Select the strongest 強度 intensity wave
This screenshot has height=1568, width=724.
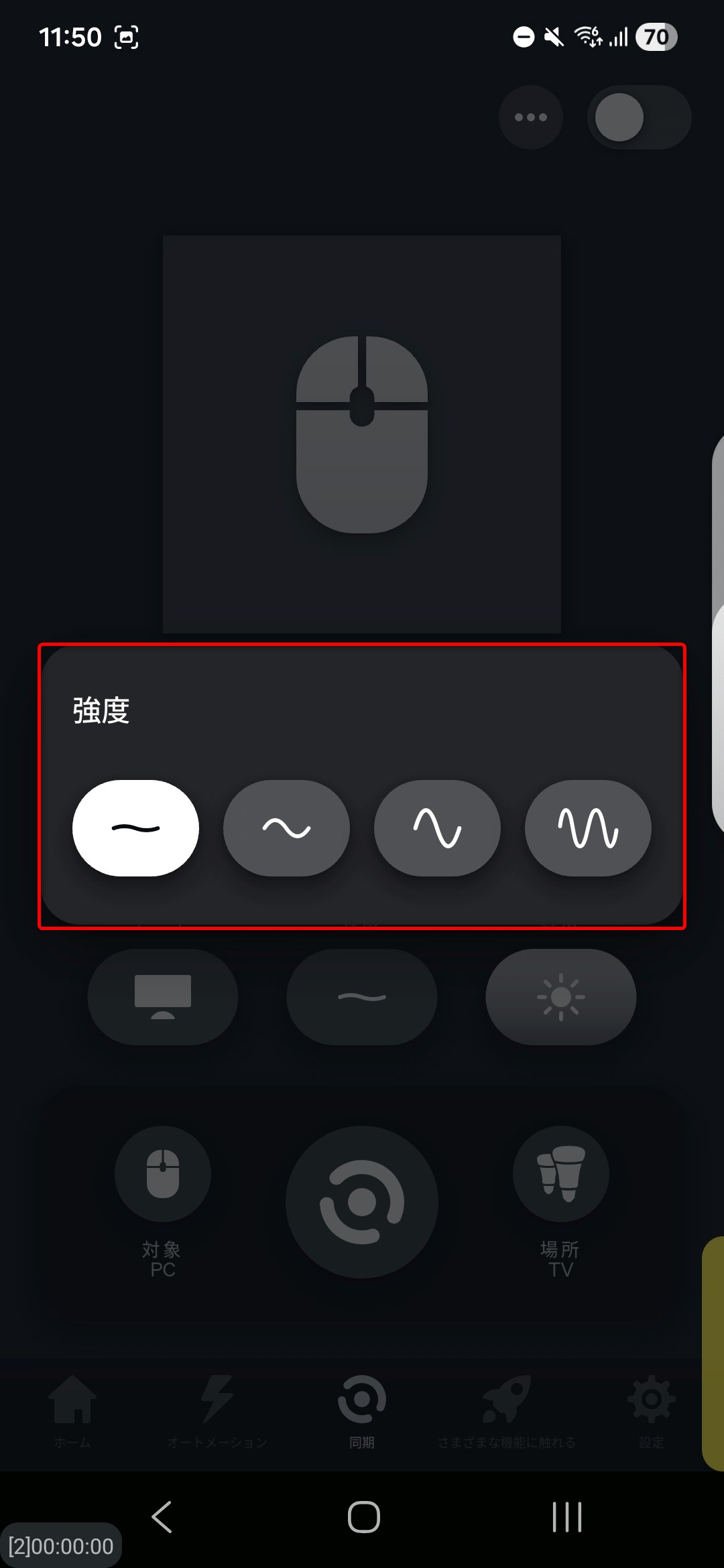coord(587,828)
